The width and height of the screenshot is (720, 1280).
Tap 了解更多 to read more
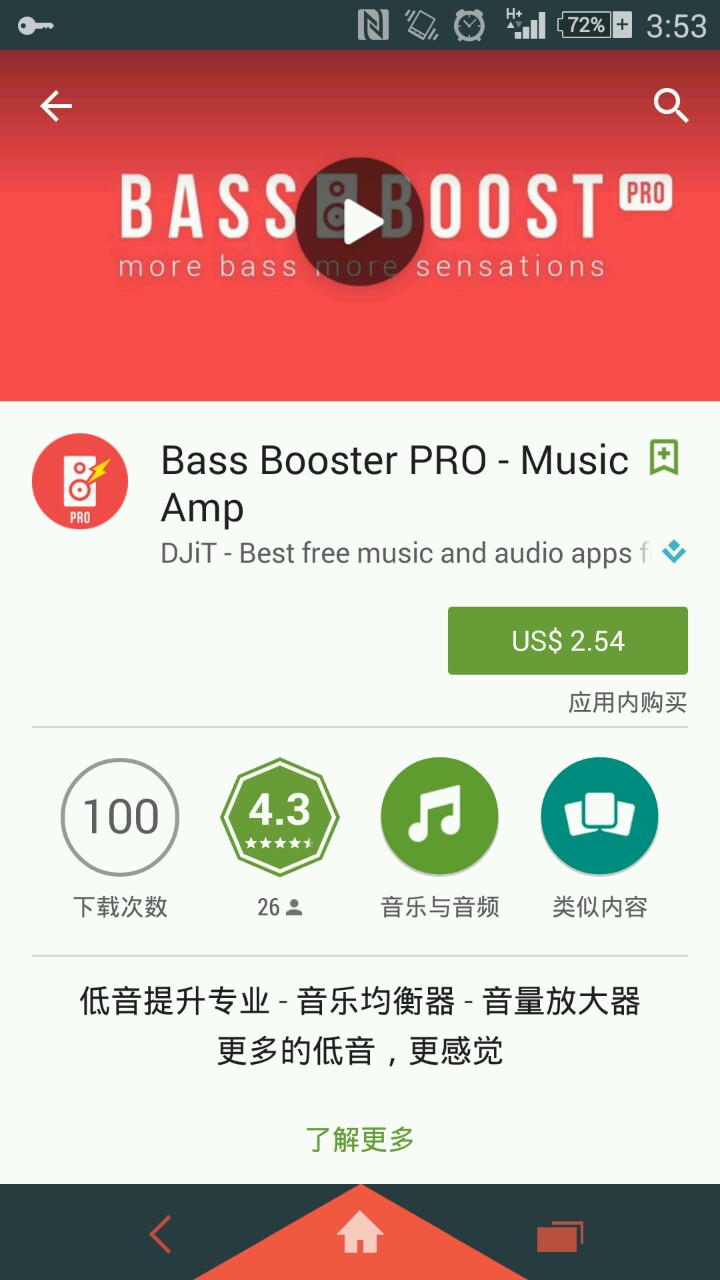[x=360, y=1138]
